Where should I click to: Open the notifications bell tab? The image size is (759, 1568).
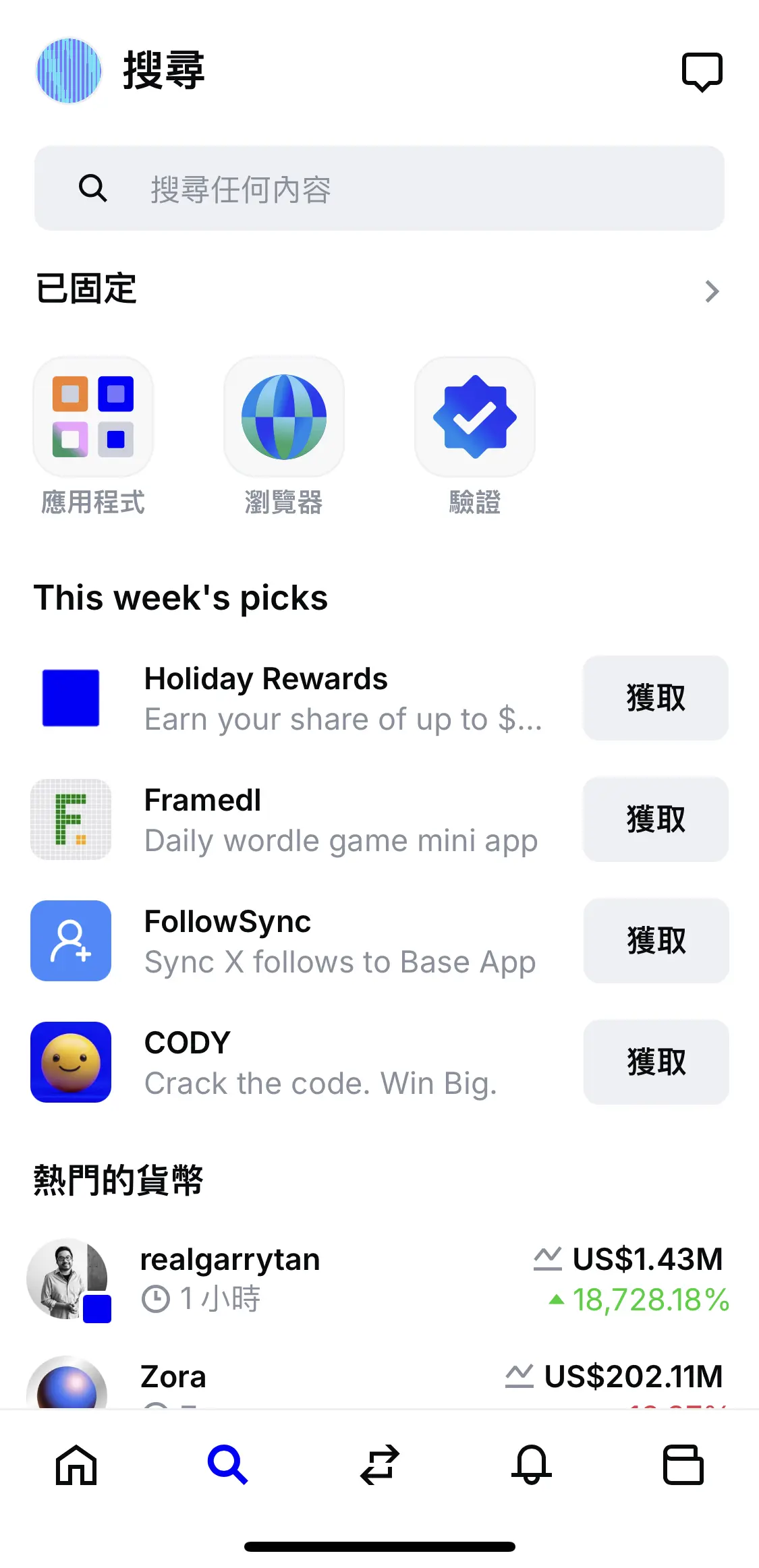tap(532, 1465)
